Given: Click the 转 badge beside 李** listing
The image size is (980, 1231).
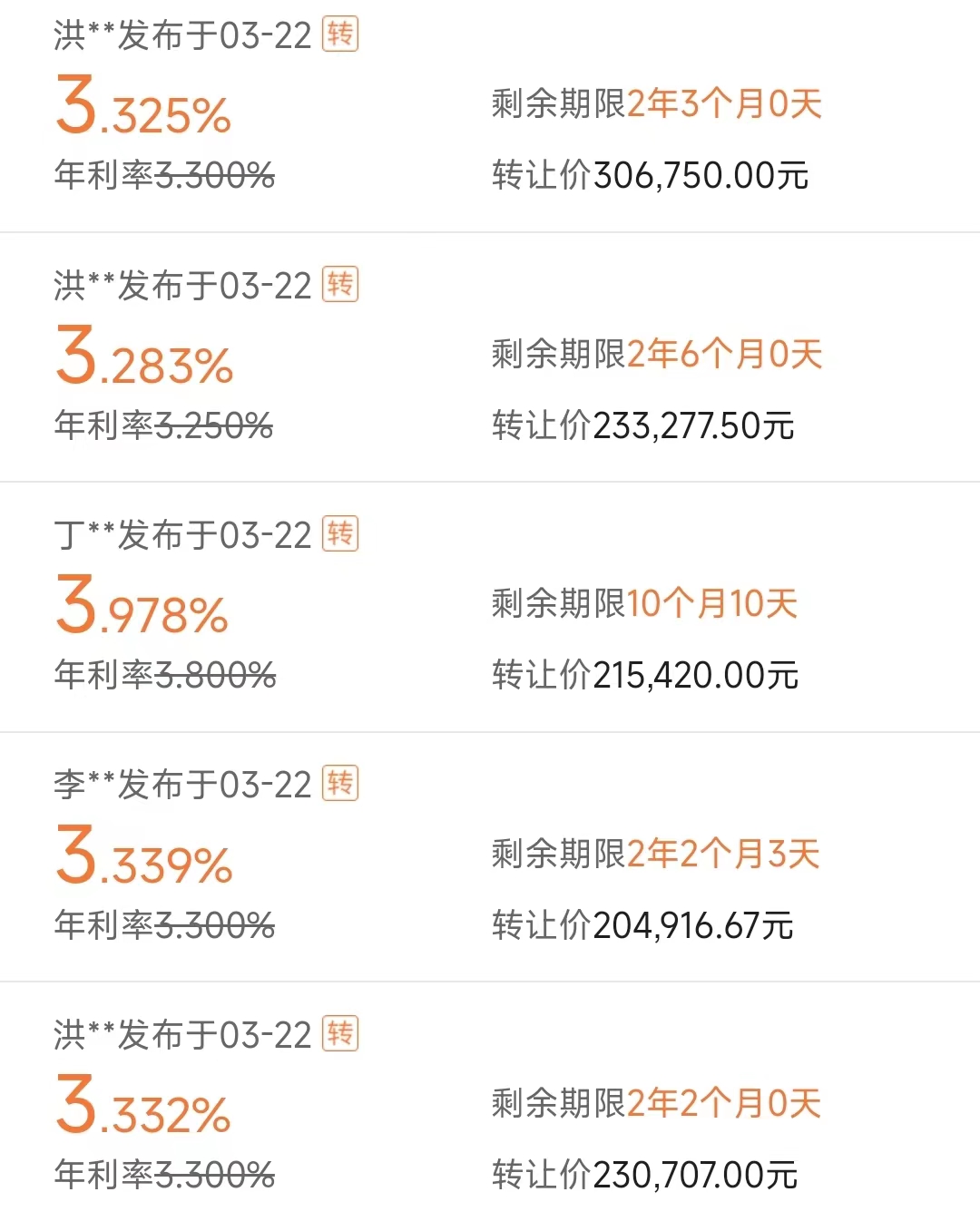Looking at the screenshot, I should tap(341, 784).
